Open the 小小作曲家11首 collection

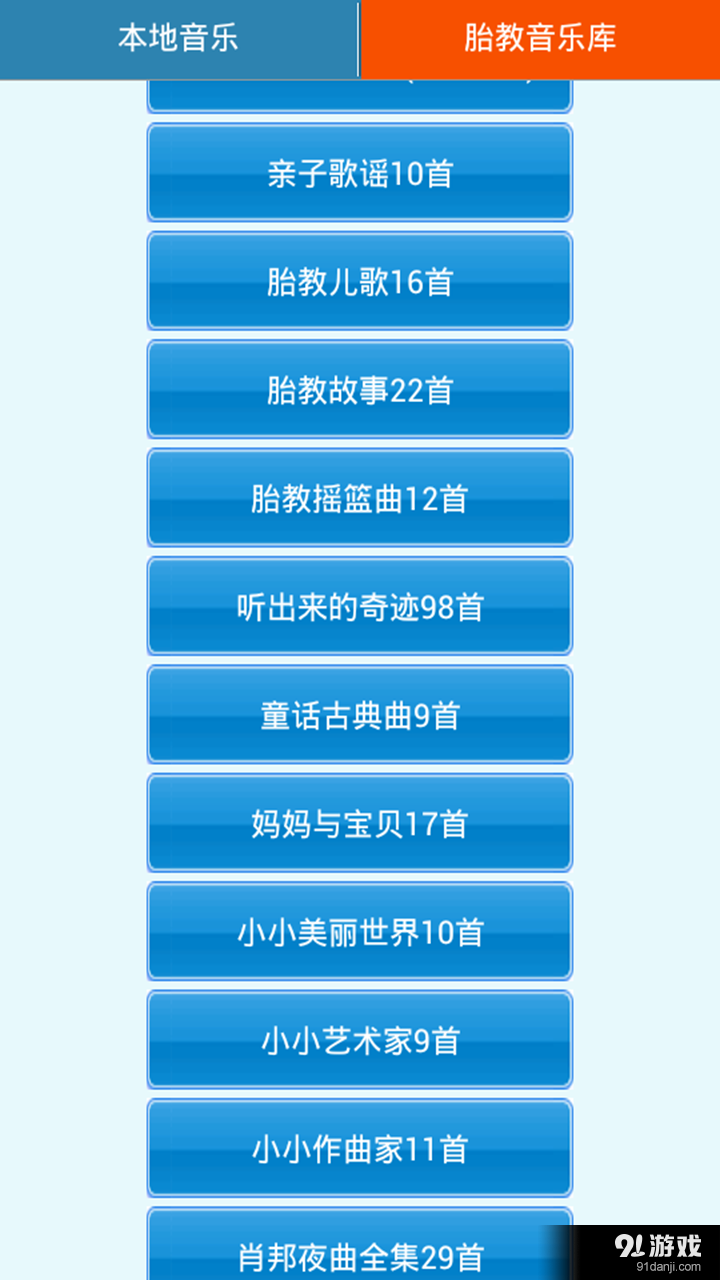(359, 1147)
